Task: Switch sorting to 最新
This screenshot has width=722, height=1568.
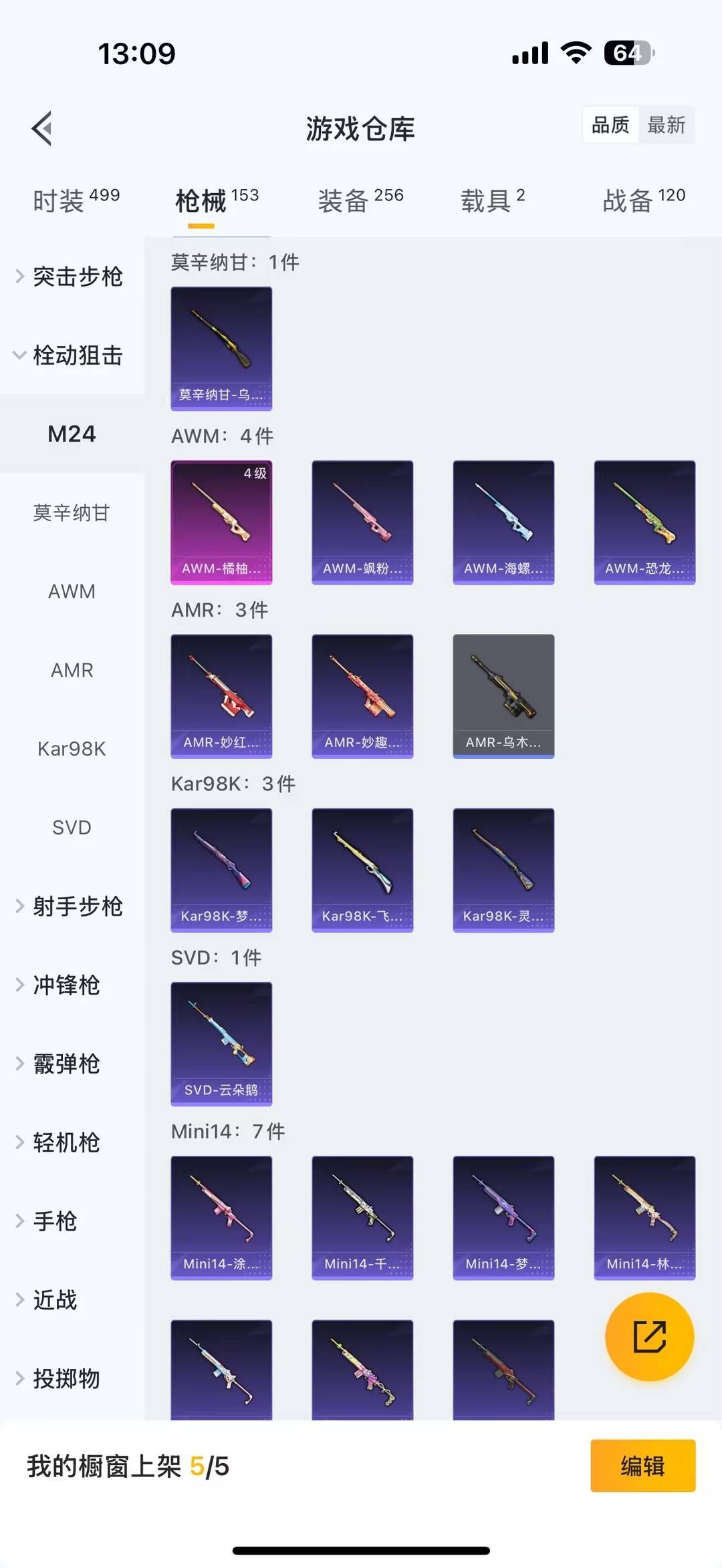Action: (667, 126)
